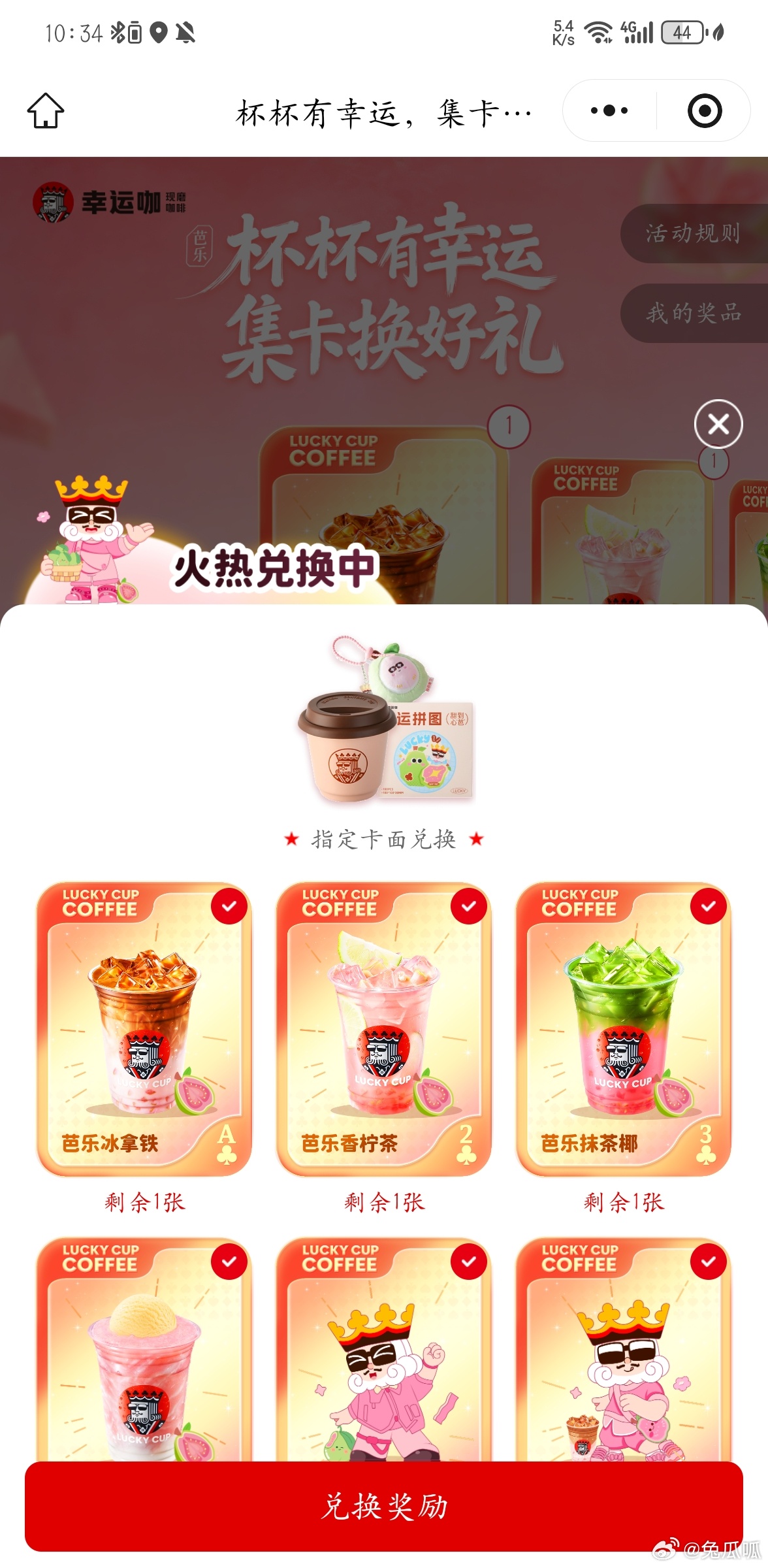Viewport: 768px width, 1568px height.
Task: Go to the mini program home
Action: tap(46, 111)
